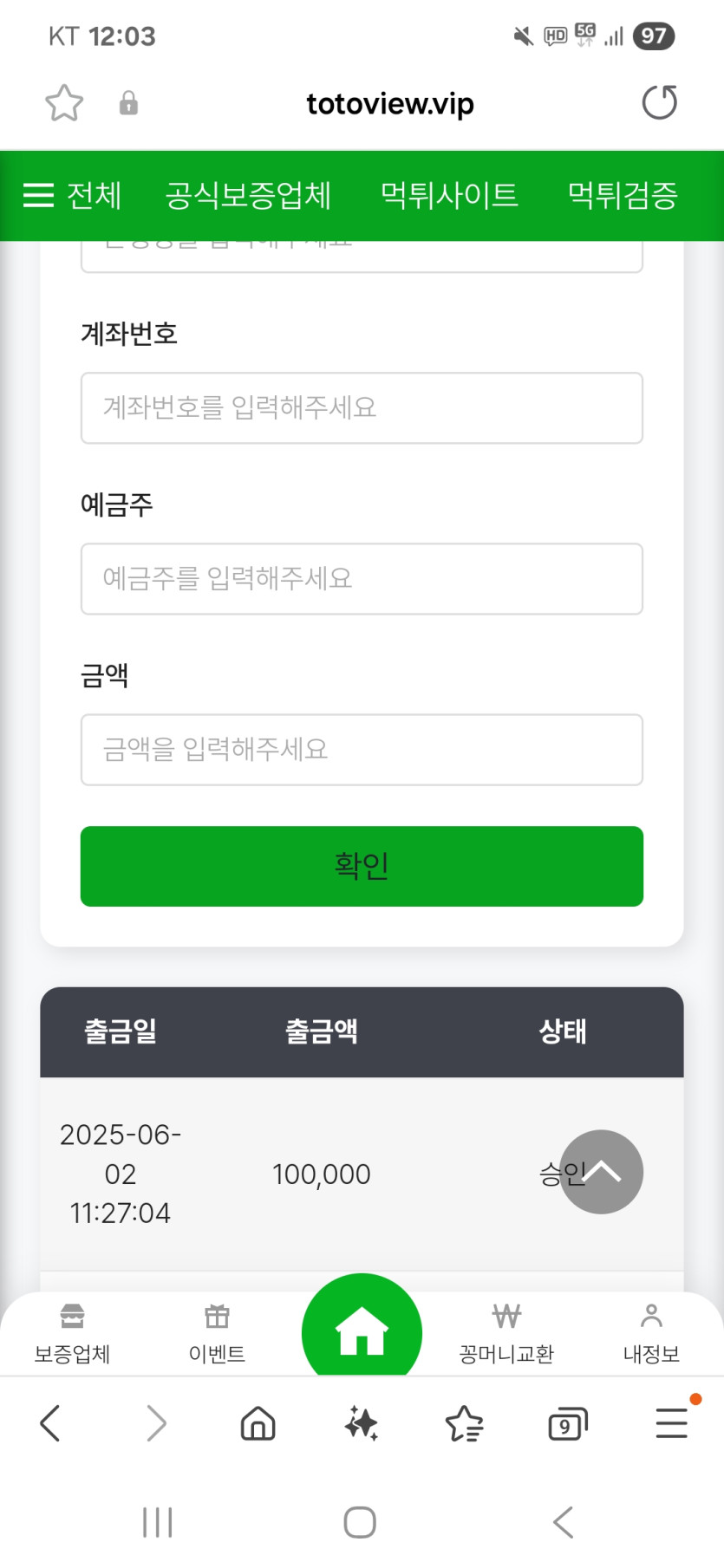Image resolution: width=724 pixels, height=1568 pixels.
Task: Enter the 금액 amount field
Action: tap(362, 750)
